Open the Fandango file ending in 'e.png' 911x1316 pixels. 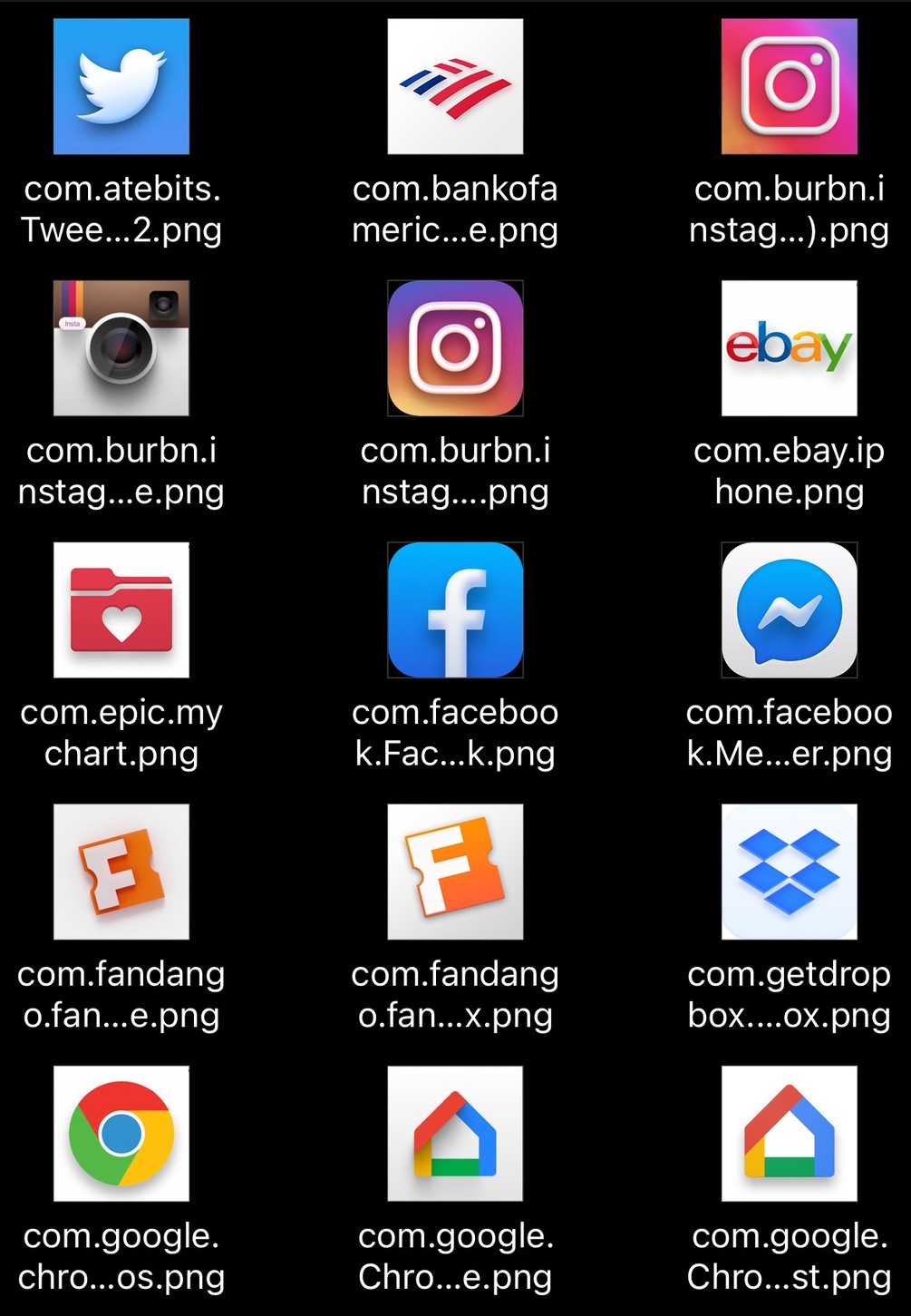(121, 872)
